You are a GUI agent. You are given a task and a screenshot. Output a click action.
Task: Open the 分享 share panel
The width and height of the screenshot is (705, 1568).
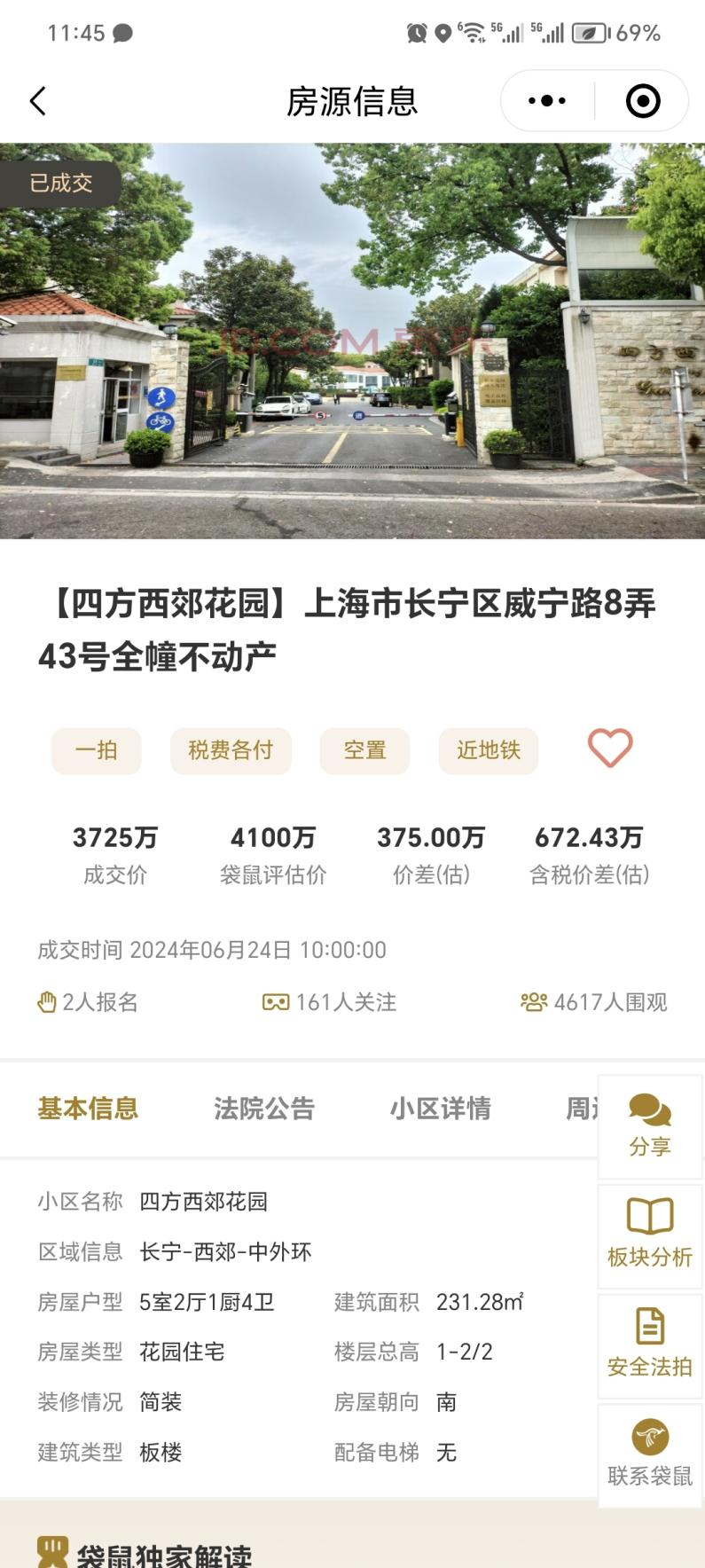tap(650, 1127)
